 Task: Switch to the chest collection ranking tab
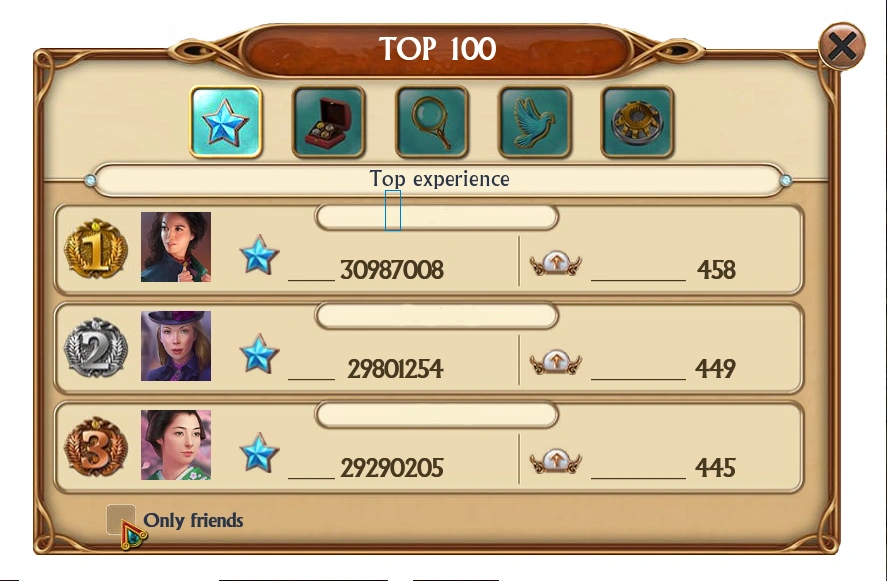328,122
